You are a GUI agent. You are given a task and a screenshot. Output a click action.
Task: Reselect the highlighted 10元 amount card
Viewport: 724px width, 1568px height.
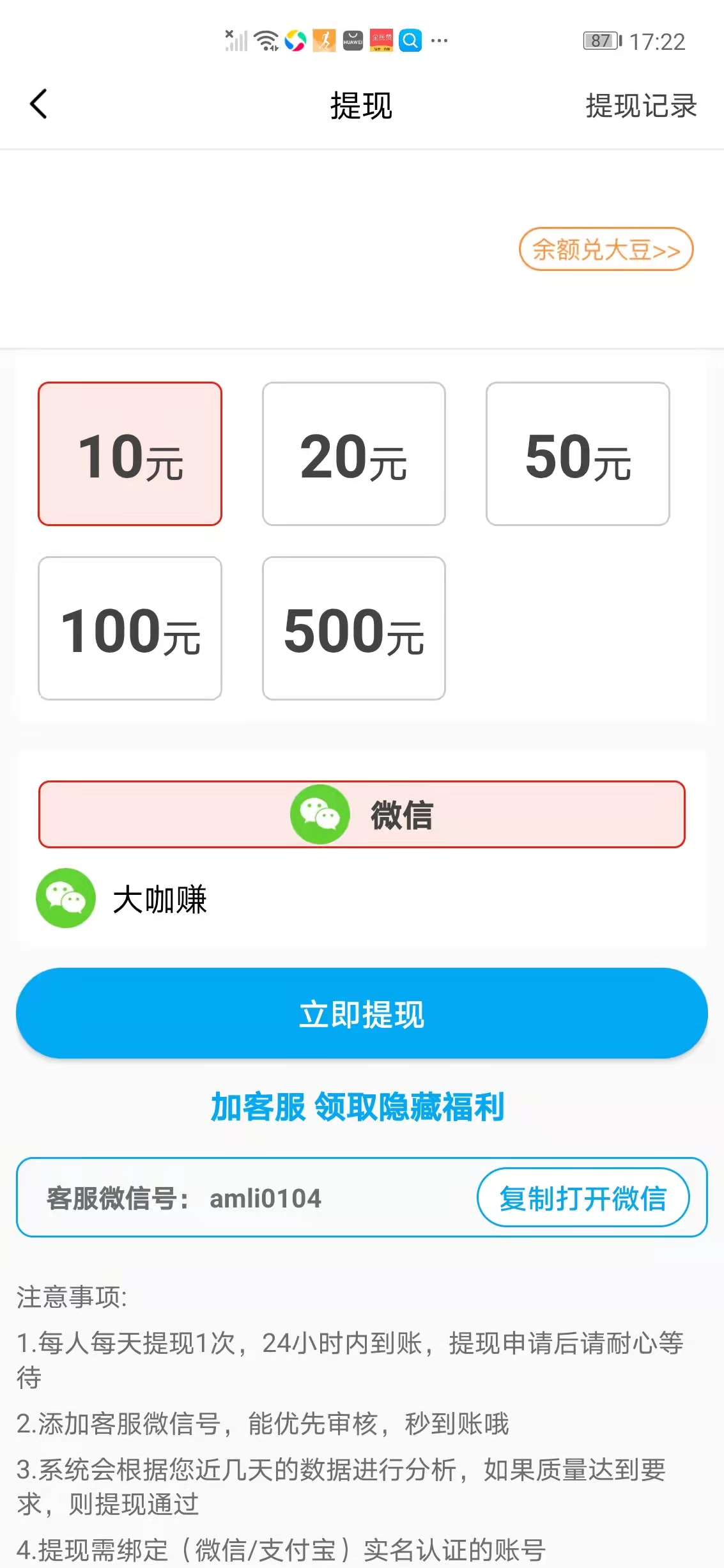[x=129, y=454]
